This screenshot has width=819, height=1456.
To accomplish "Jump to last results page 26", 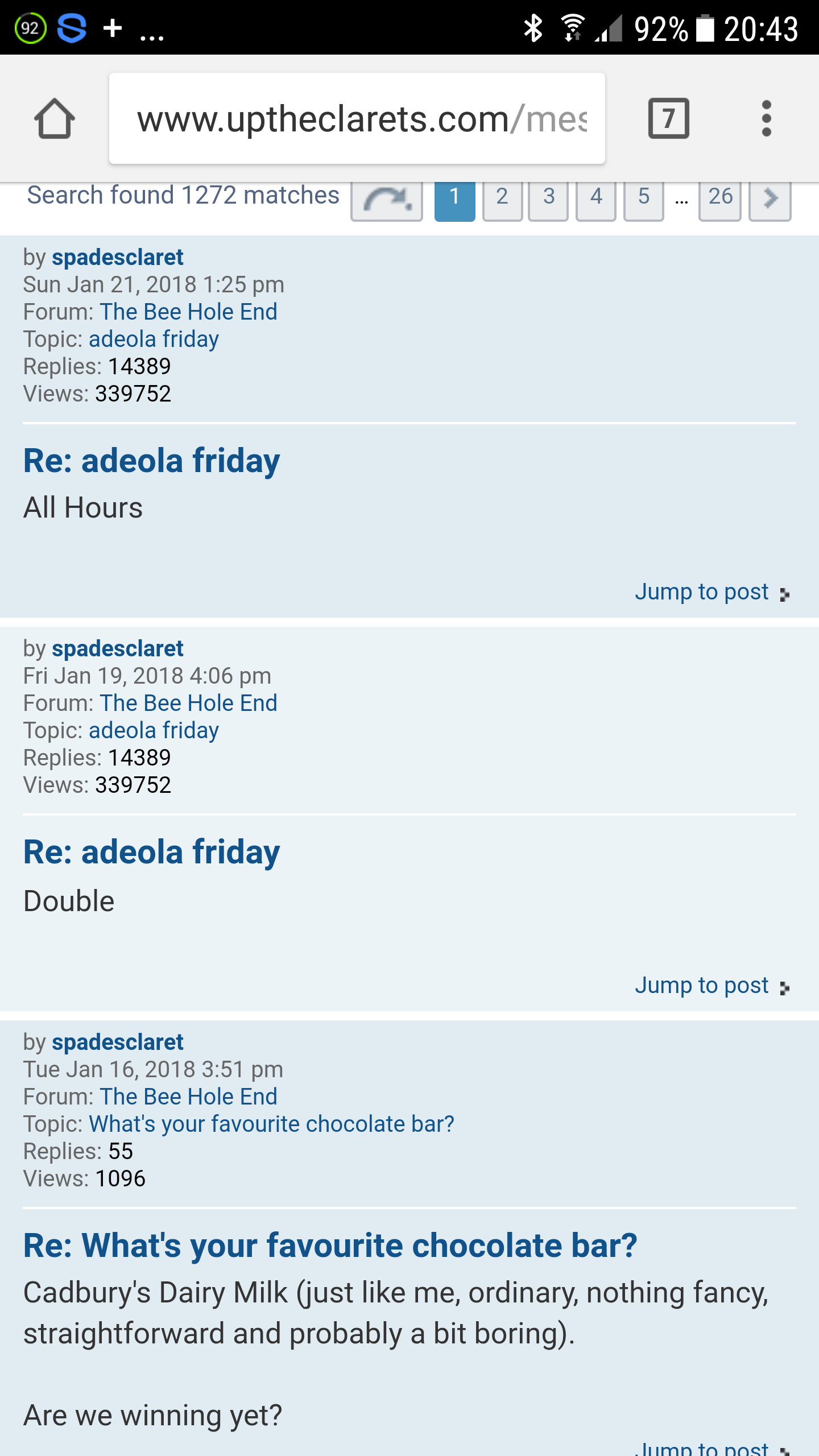I will point(720,198).
